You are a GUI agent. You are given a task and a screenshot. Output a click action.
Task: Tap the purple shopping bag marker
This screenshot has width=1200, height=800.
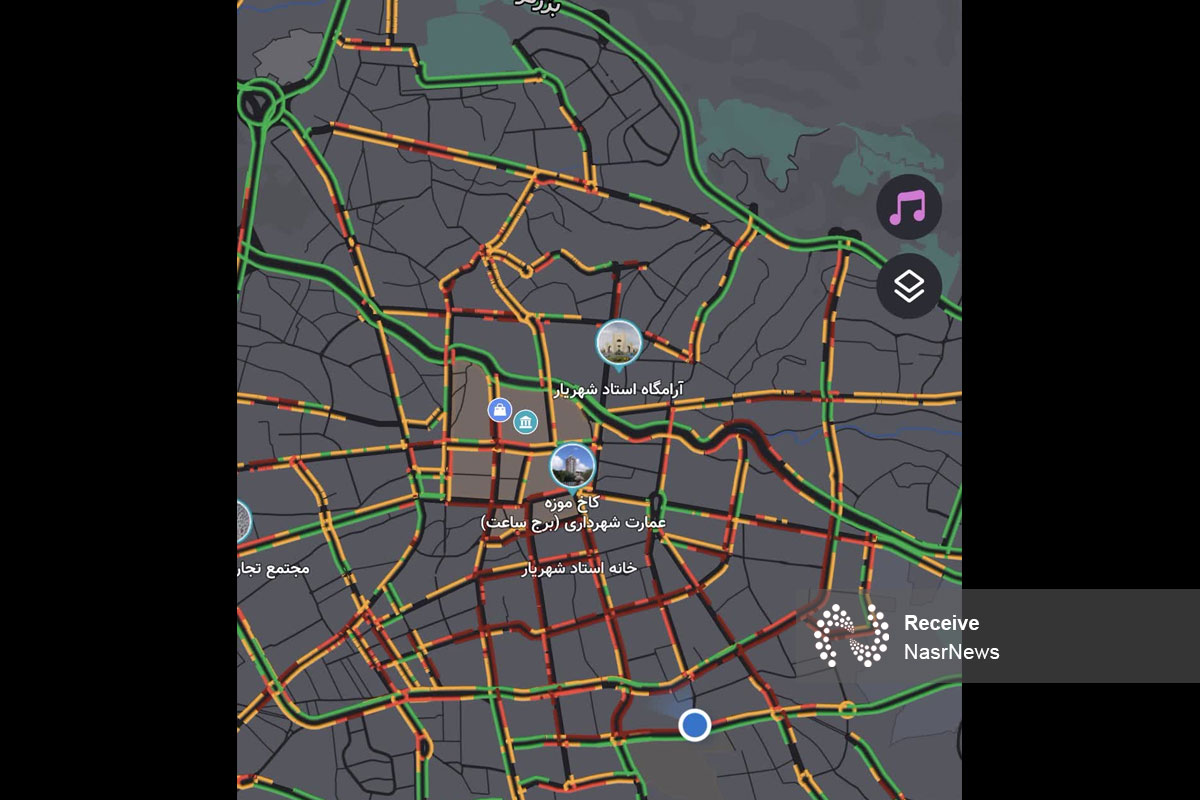(500, 409)
